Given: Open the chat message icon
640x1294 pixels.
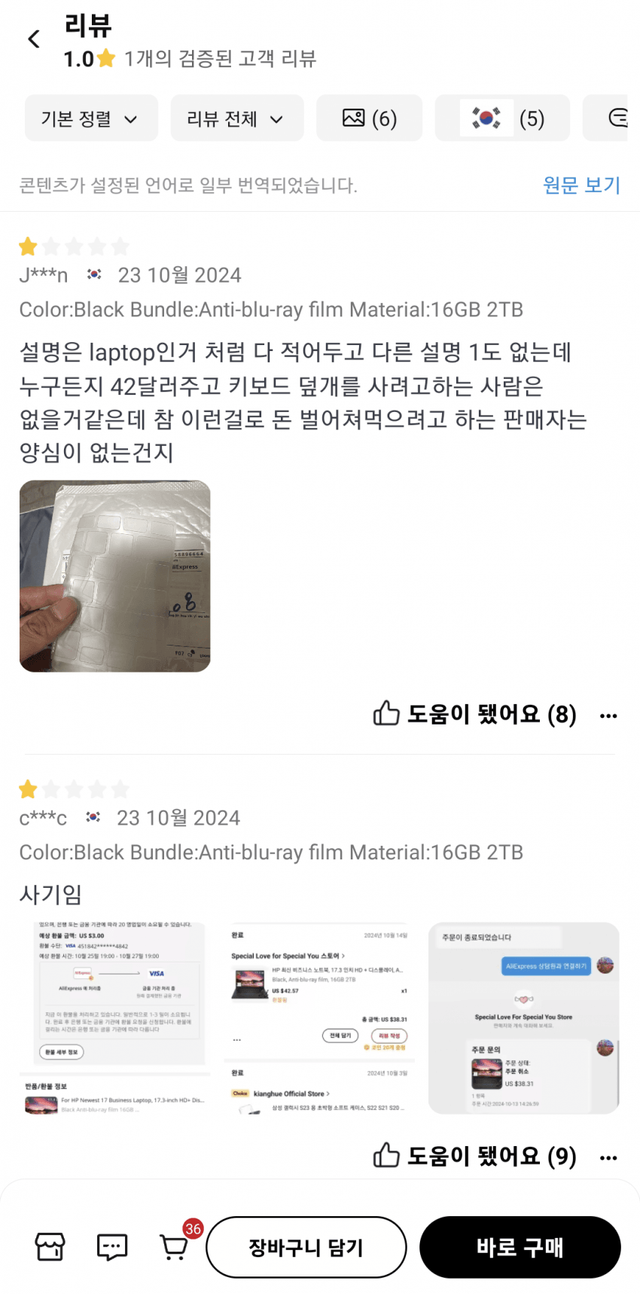Looking at the screenshot, I should point(112,1246).
